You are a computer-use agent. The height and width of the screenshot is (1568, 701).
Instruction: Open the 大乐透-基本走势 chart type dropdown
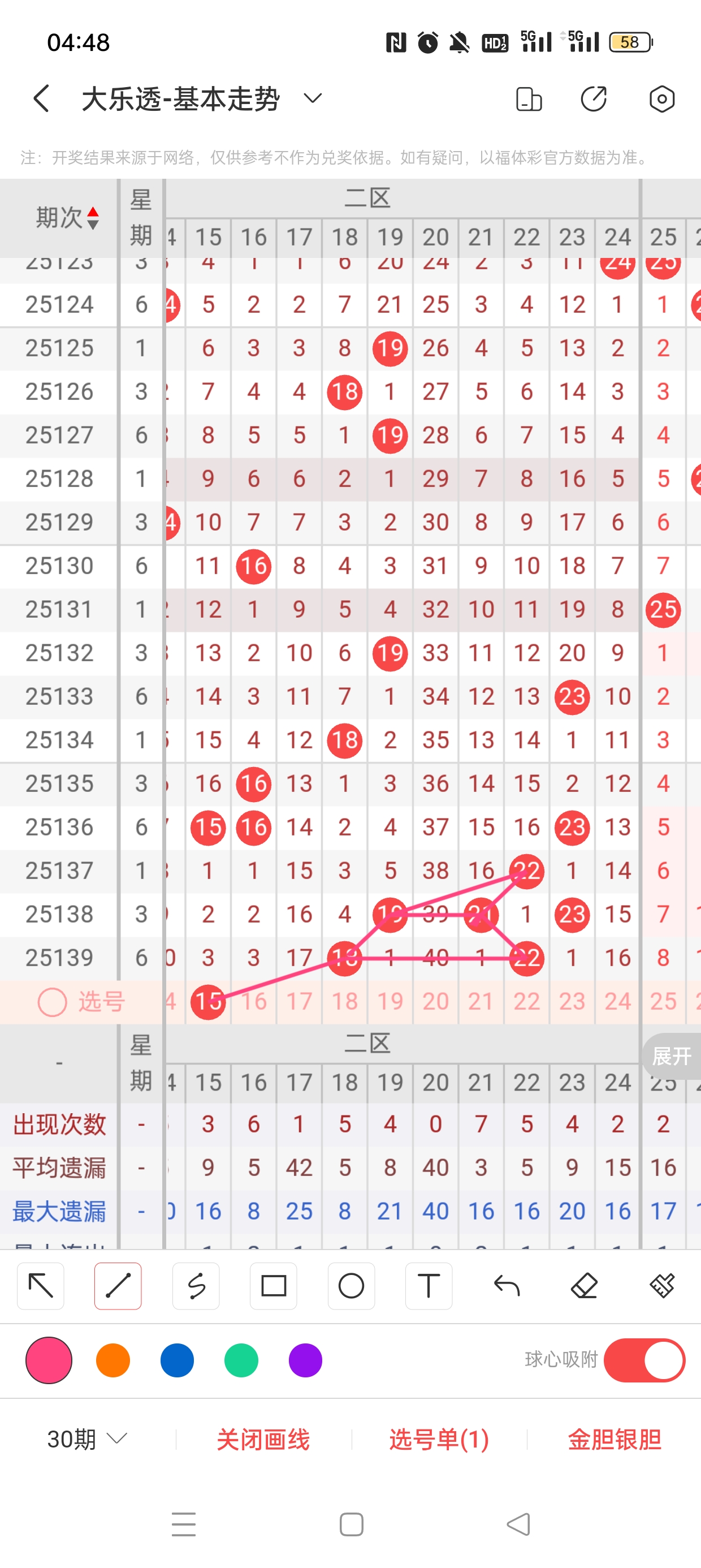pyautogui.click(x=312, y=98)
